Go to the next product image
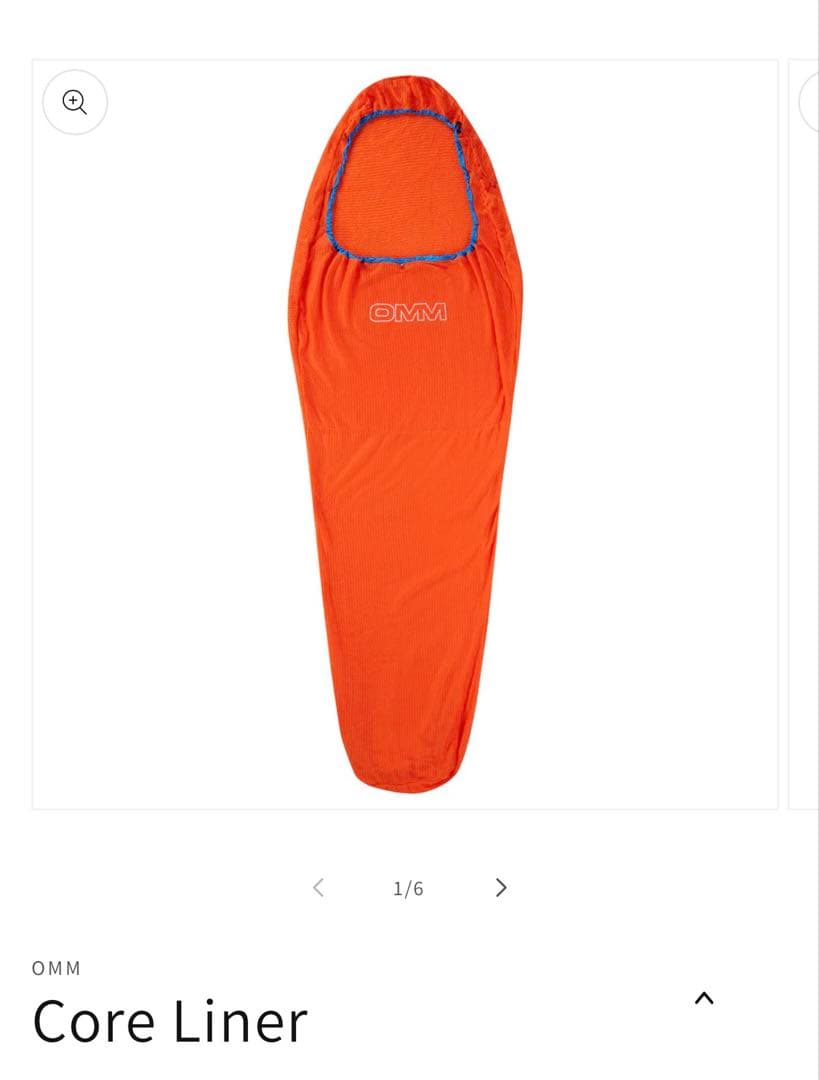Screen dimensions: 819x1080 coord(501,888)
